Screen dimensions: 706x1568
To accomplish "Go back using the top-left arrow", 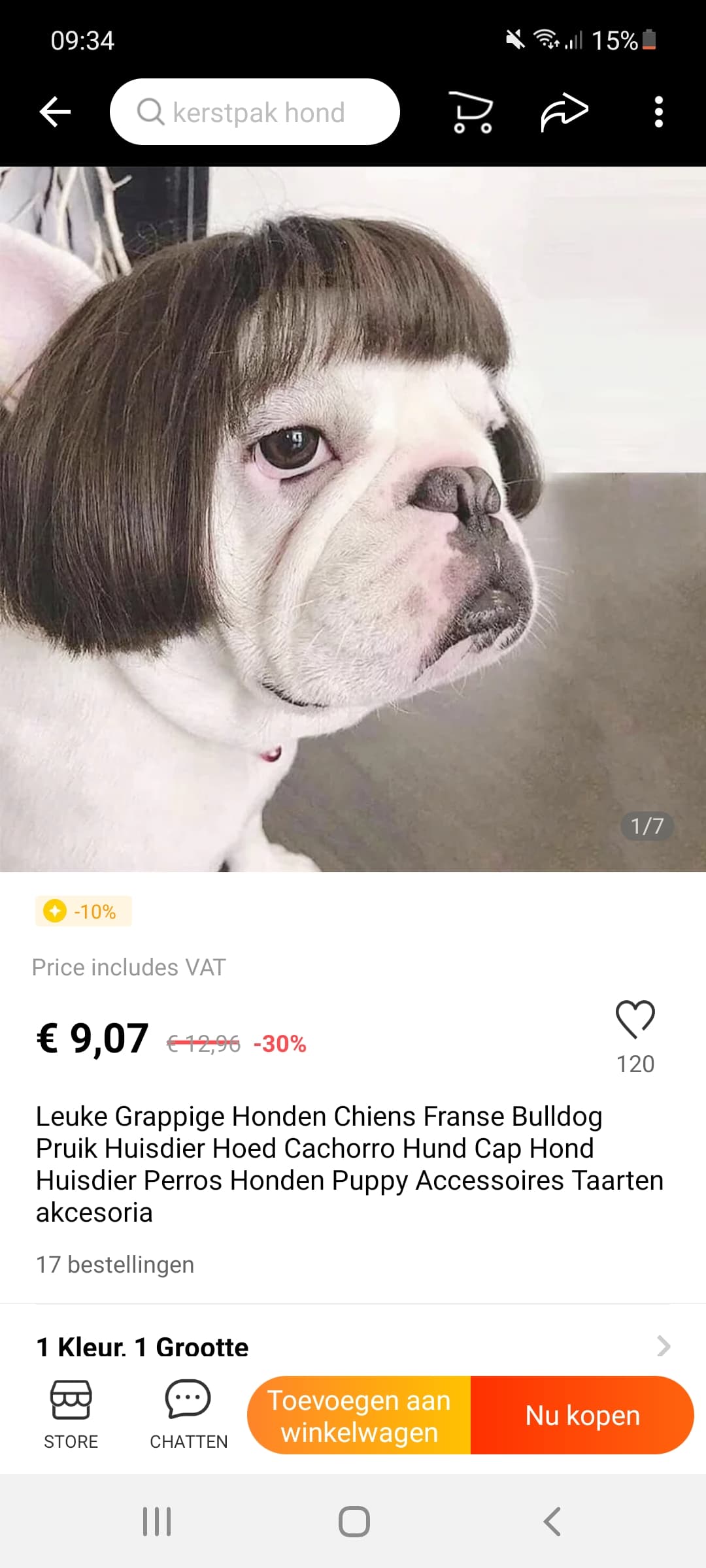I will pyautogui.click(x=55, y=112).
